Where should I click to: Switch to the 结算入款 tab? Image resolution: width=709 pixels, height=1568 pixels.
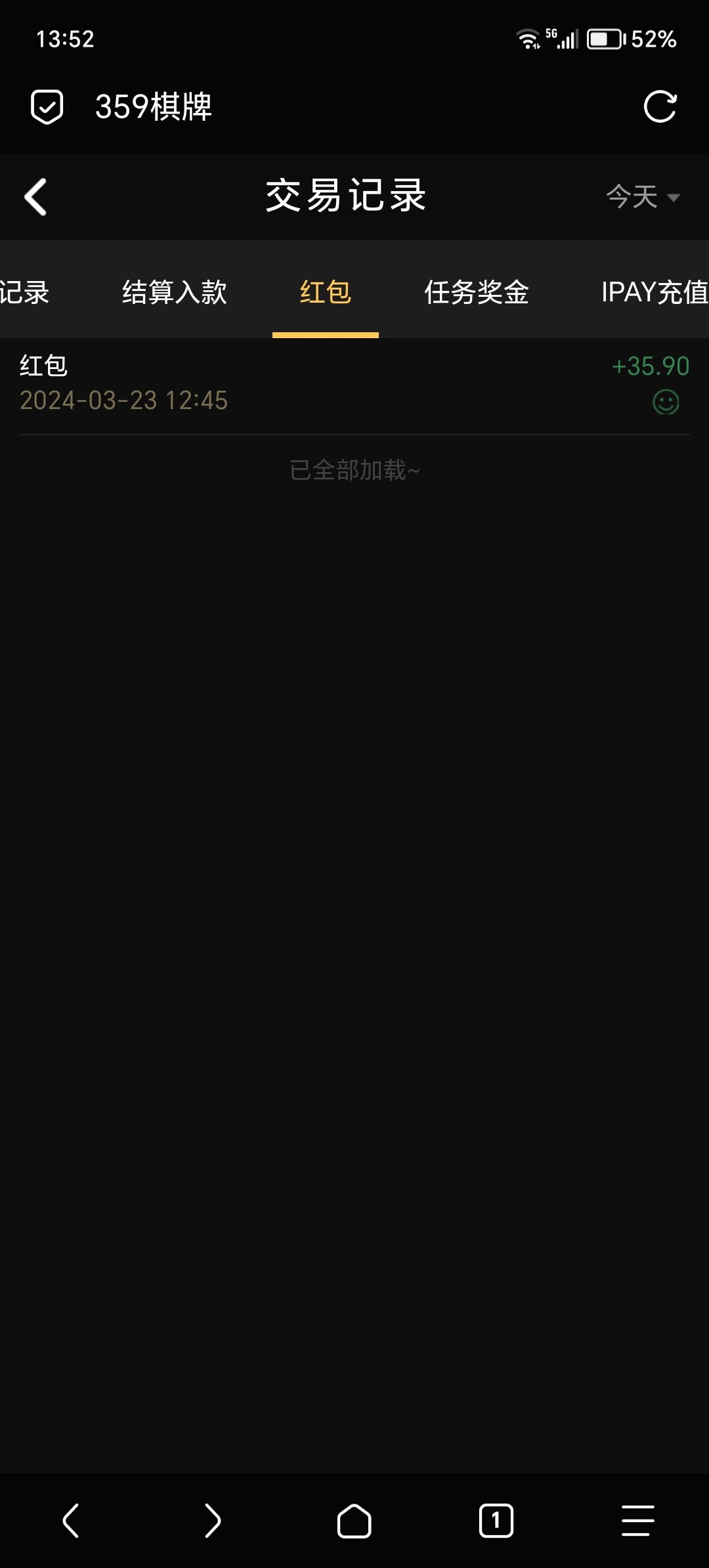pos(175,292)
